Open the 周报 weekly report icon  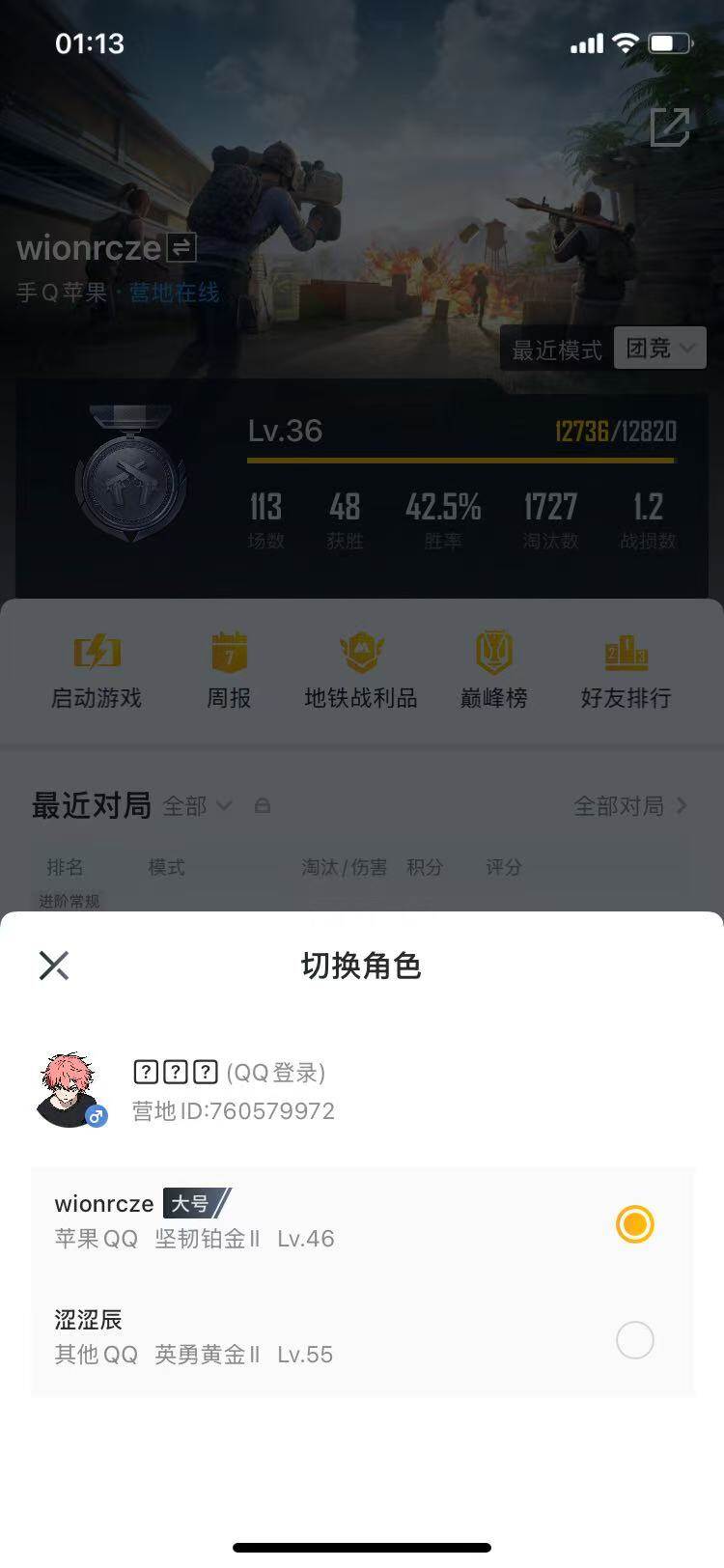228,668
